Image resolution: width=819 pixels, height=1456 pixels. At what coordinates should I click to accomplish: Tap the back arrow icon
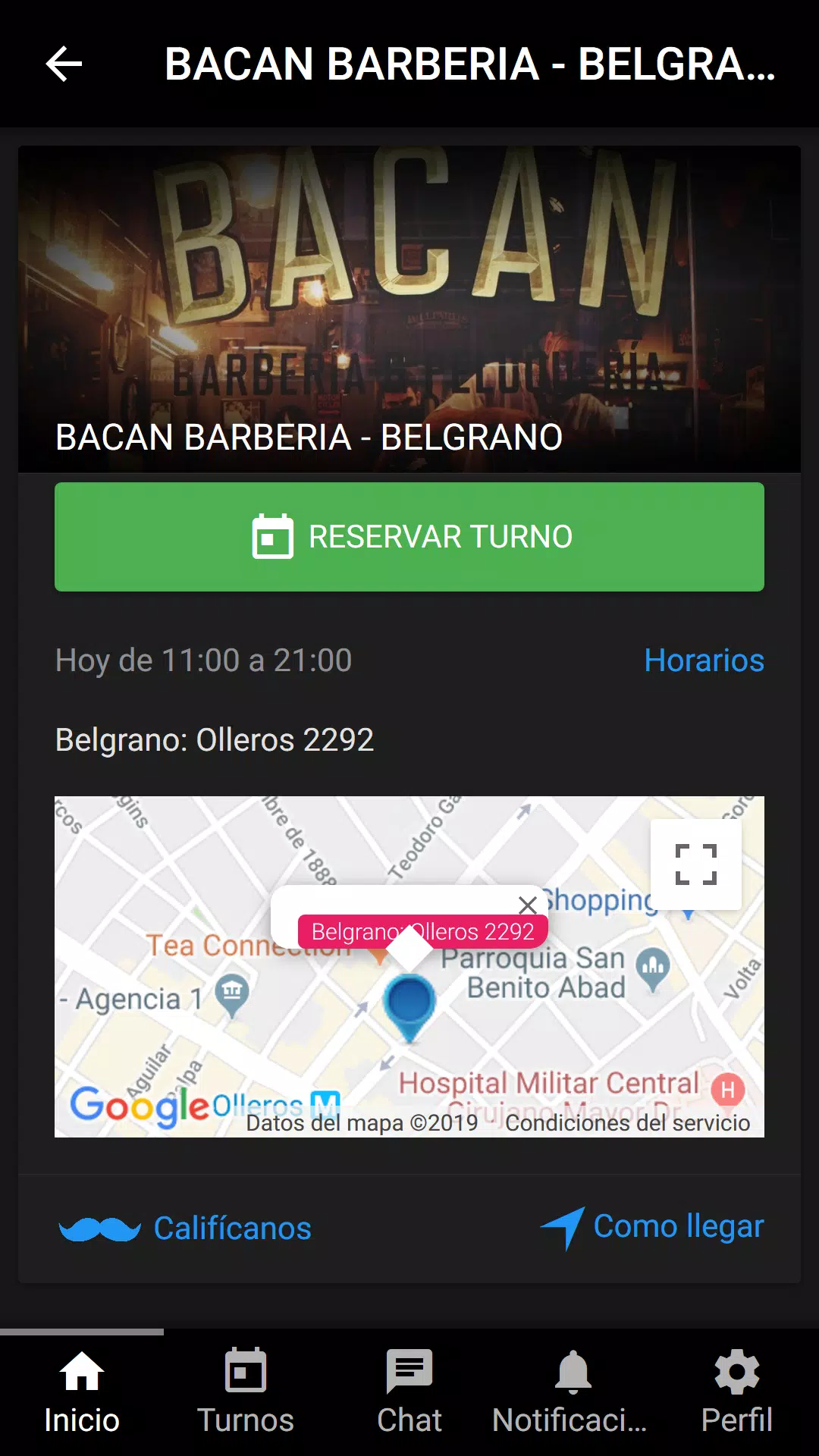64,64
